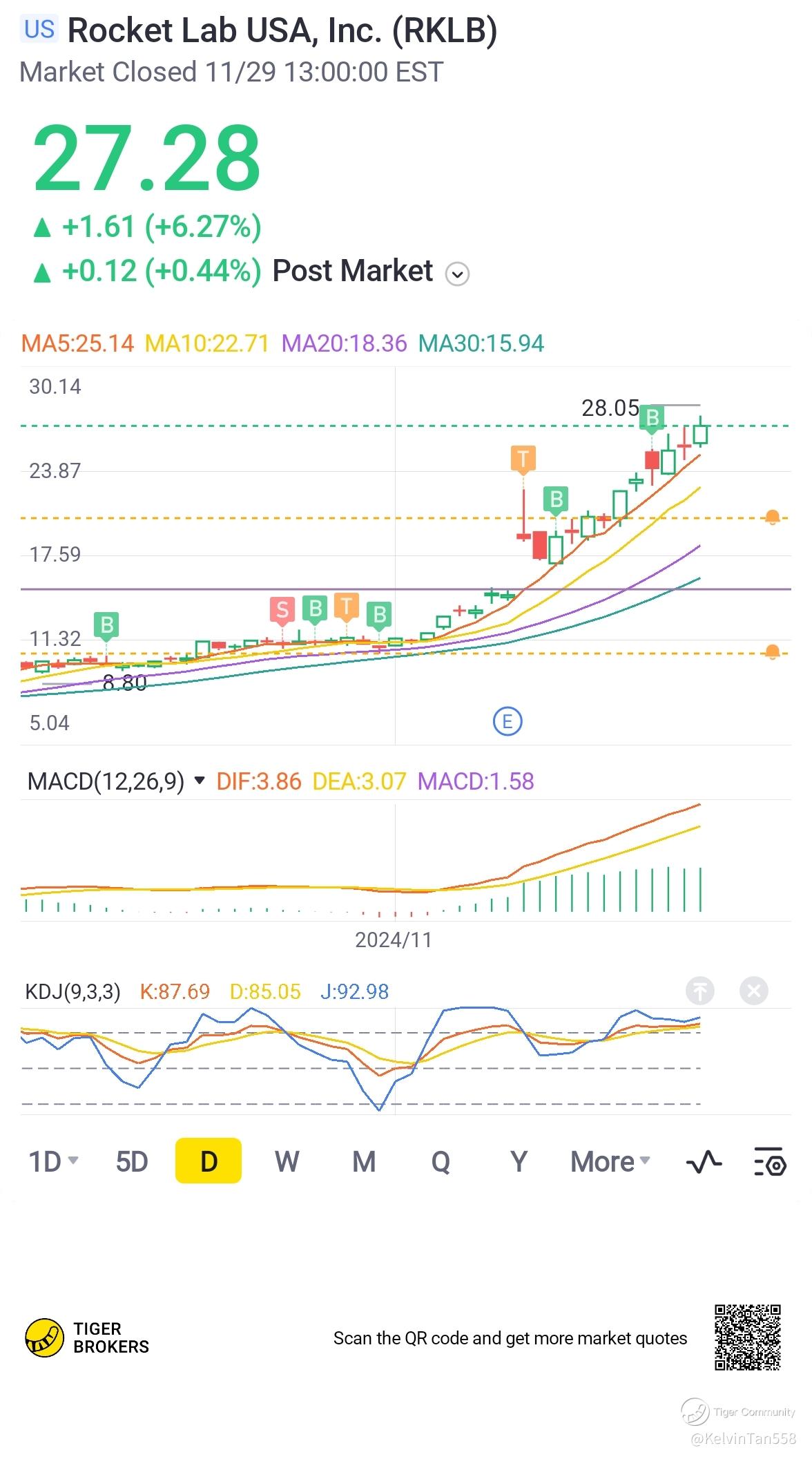Image resolution: width=812 pixels, height=1457 pixels.
Task: Expand the Post Market dropdown chevron
Action: click(457, 274)
